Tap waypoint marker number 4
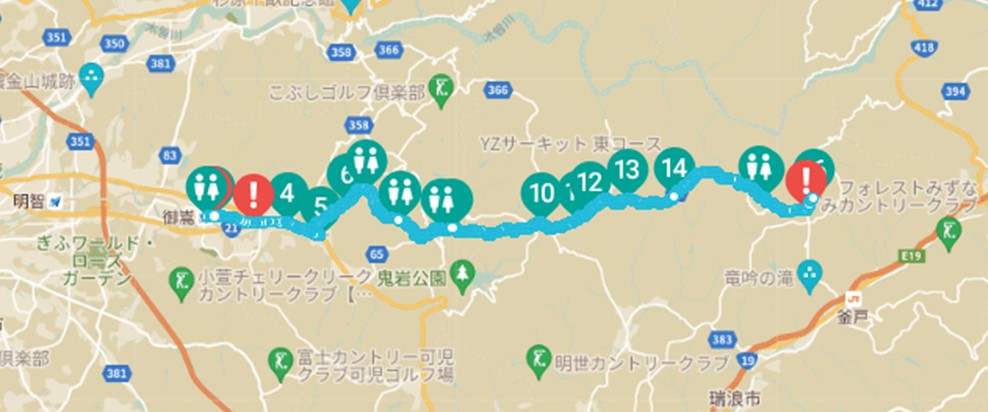Image resolution: width=988 pixels, height=412 pixels. coord(290,189)
